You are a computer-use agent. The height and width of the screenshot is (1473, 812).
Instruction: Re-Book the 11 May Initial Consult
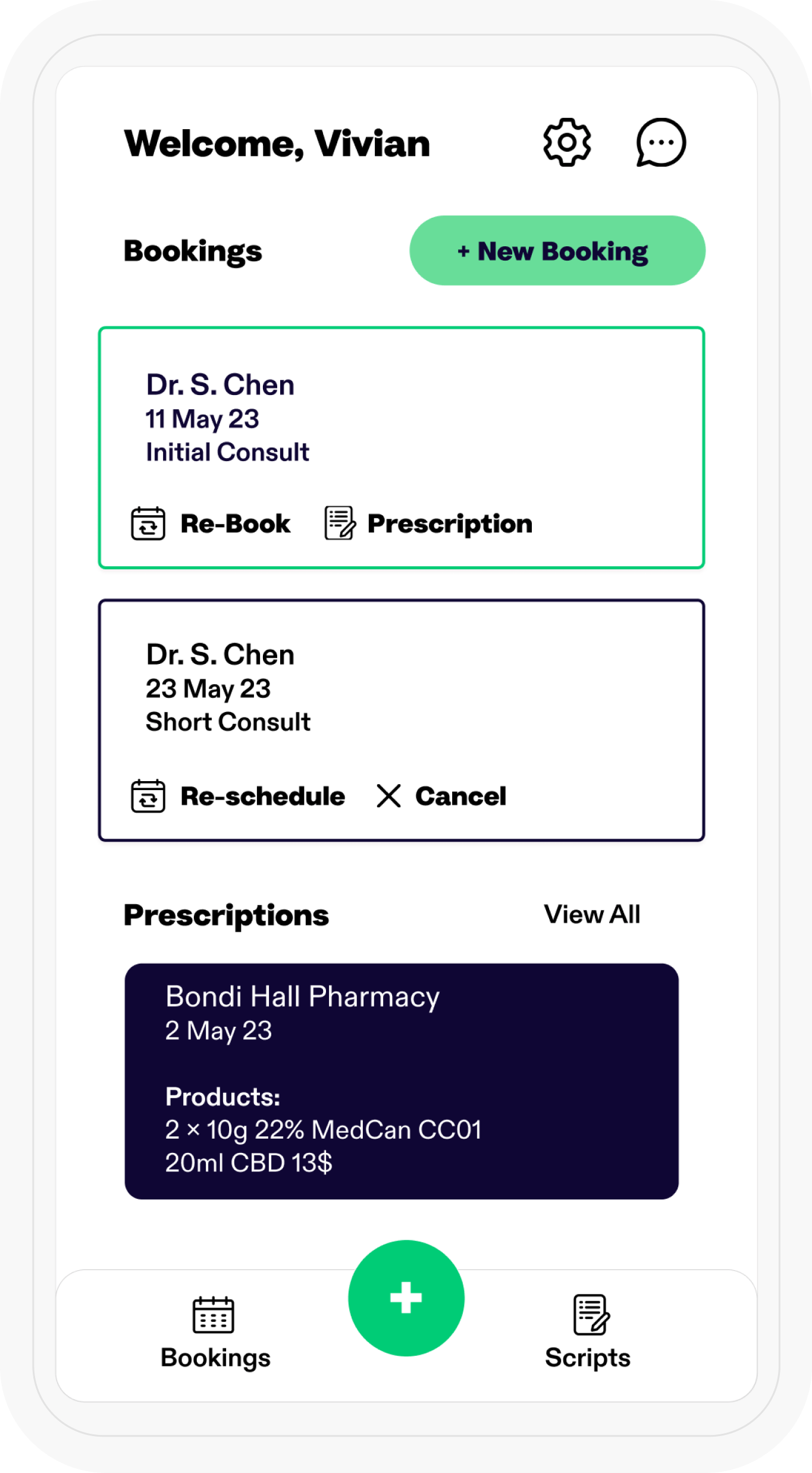[211, 524]
